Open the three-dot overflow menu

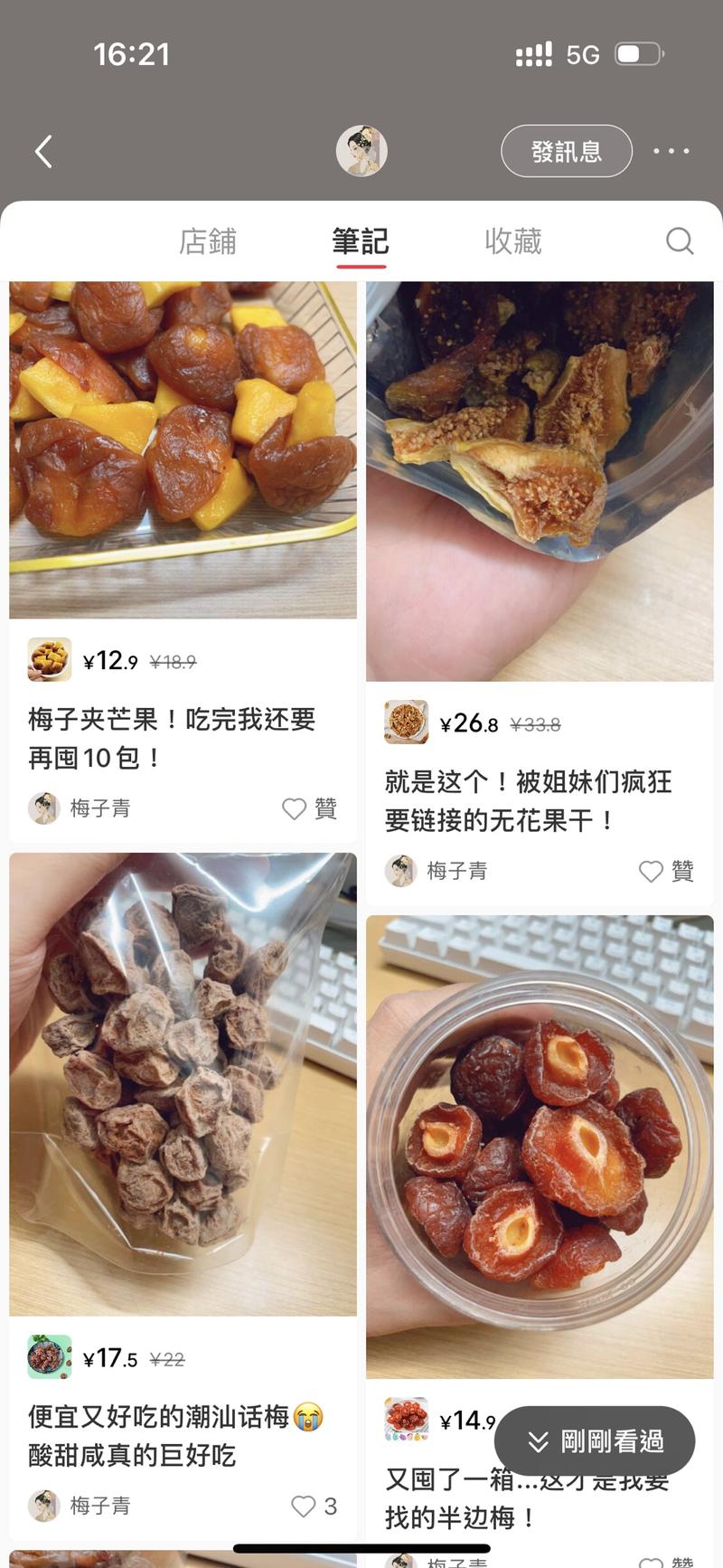click(x=671, y=151)
